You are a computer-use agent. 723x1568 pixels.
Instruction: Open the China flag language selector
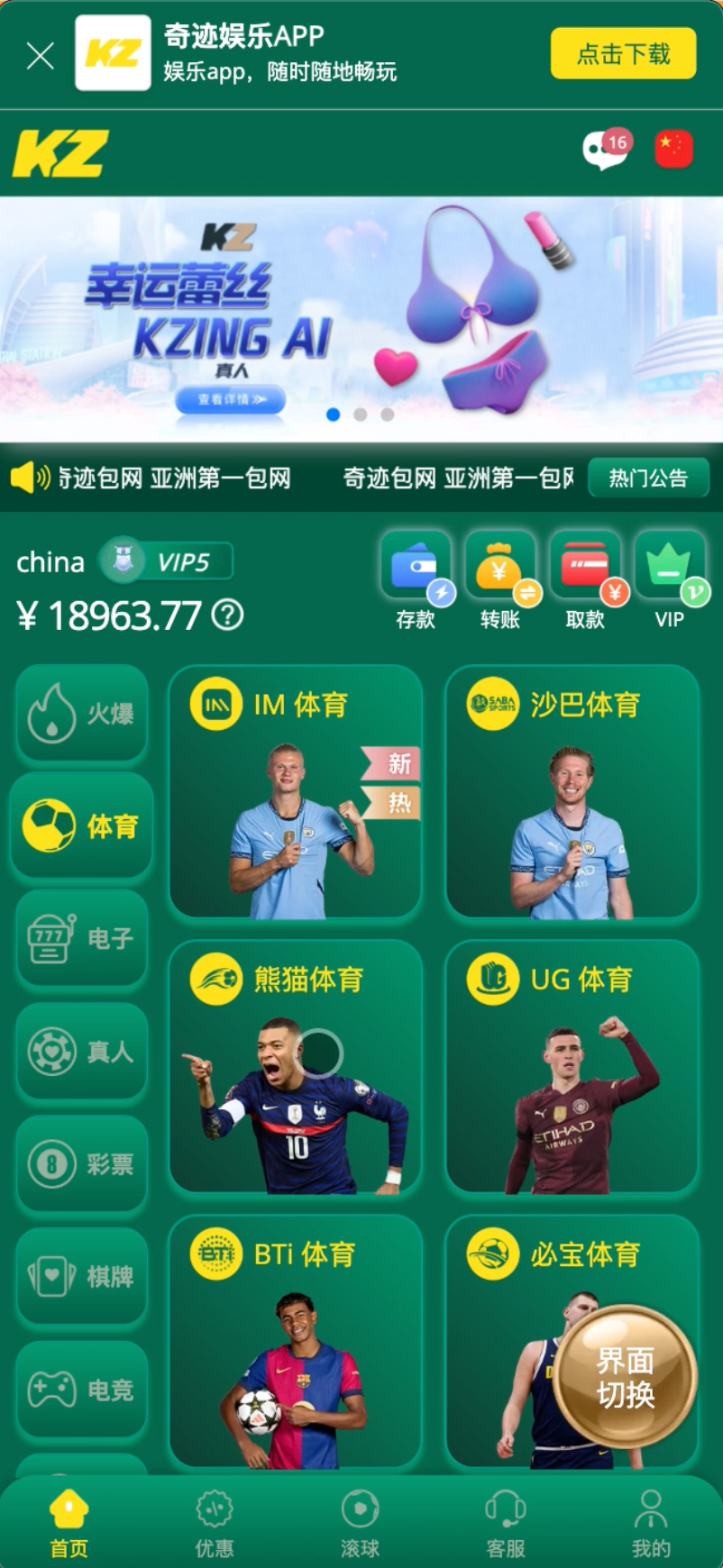tap(673, 150)
